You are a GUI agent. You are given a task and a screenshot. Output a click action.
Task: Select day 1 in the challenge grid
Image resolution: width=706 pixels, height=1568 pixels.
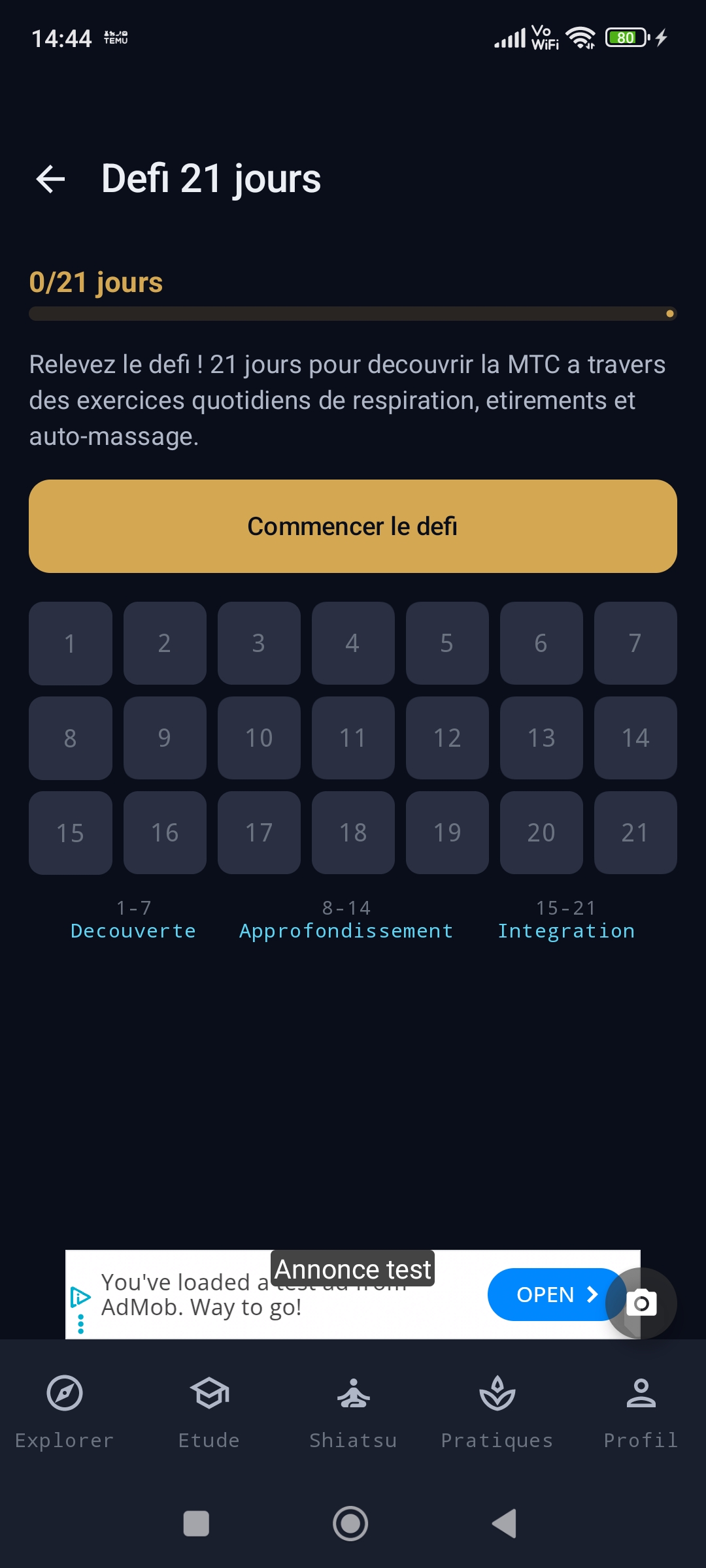(71, 644)
